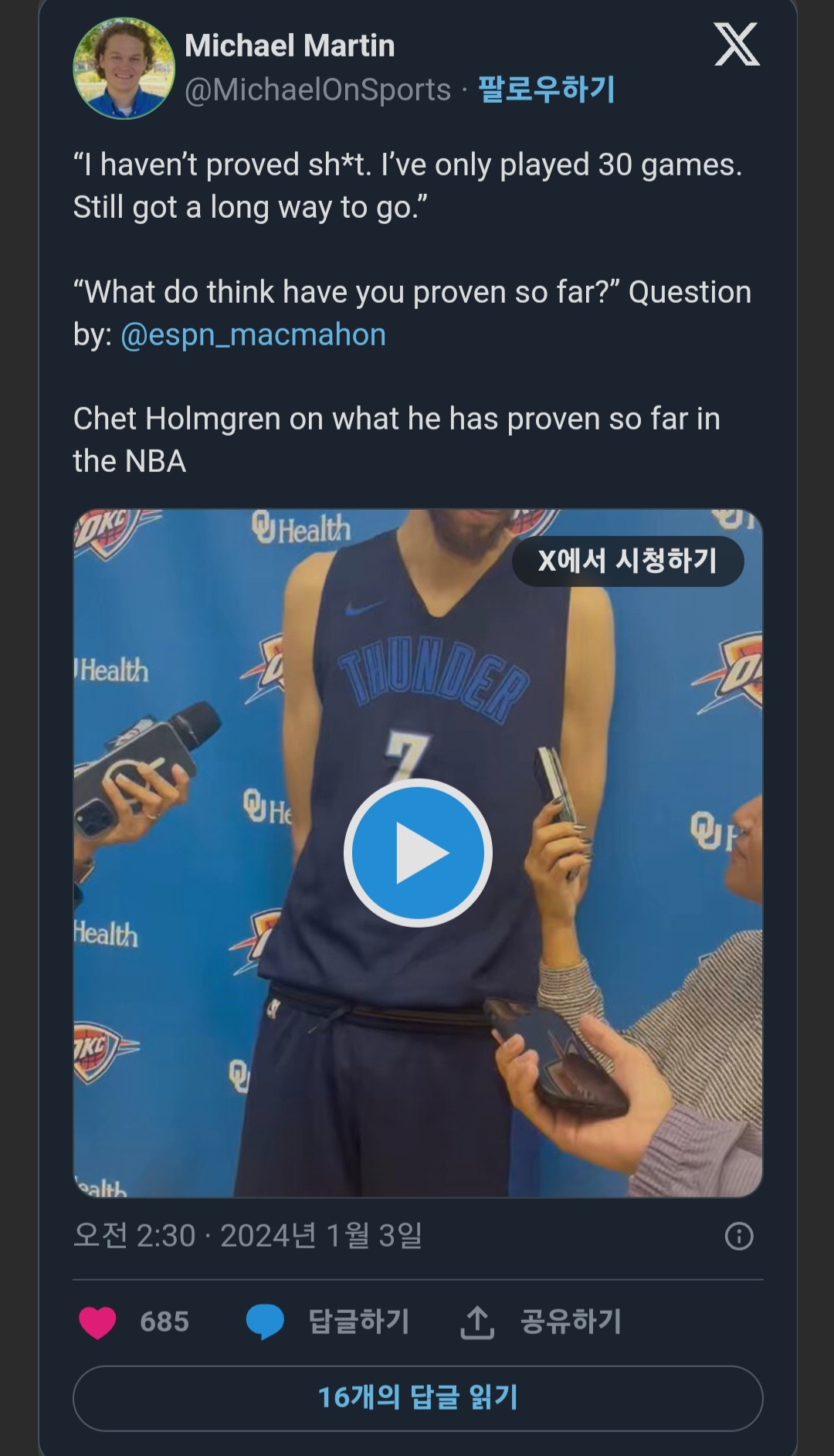This screenshot has width=834, height=1456.
Task: Tap the X에서 시청하기 button
Action: click(x=627, y=561)
